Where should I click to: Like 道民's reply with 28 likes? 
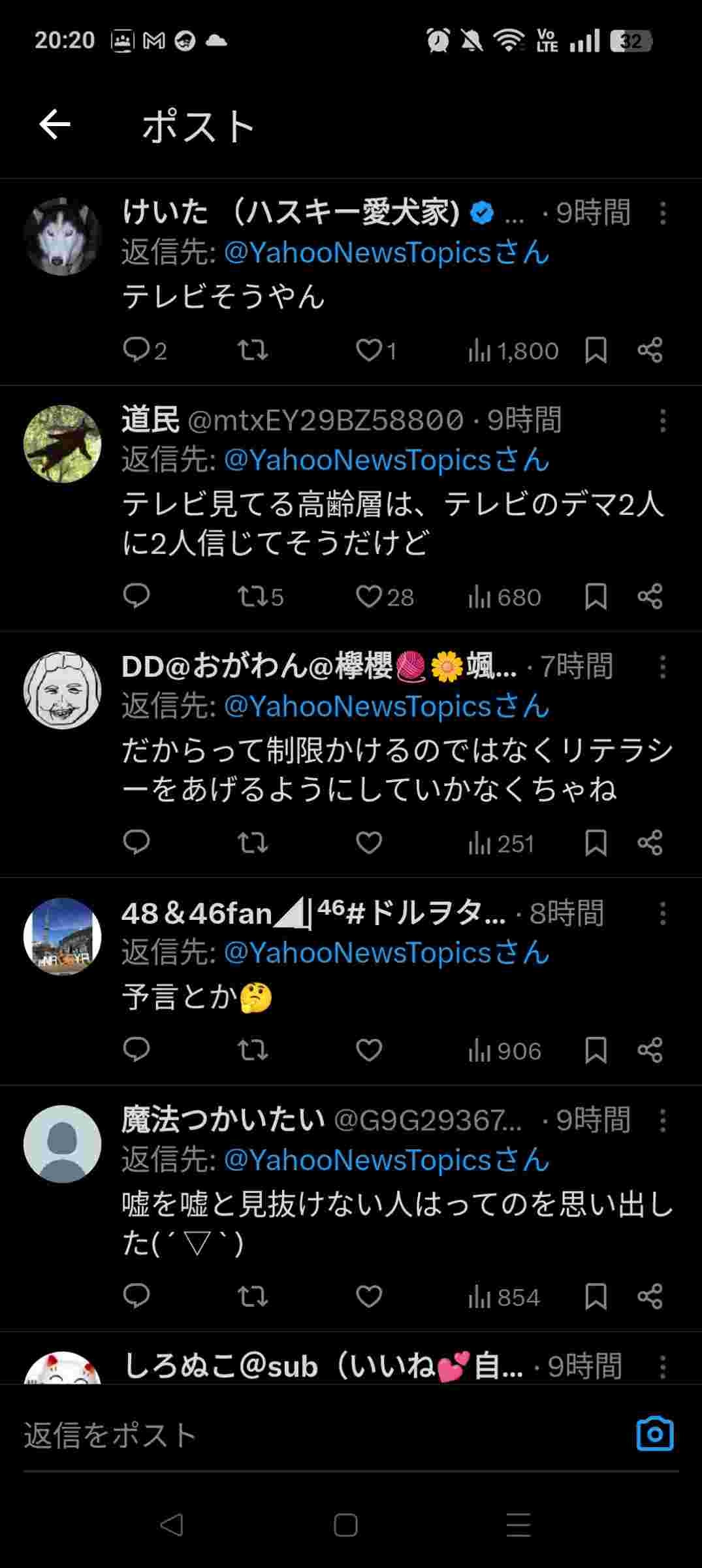(x=369, y=596)
